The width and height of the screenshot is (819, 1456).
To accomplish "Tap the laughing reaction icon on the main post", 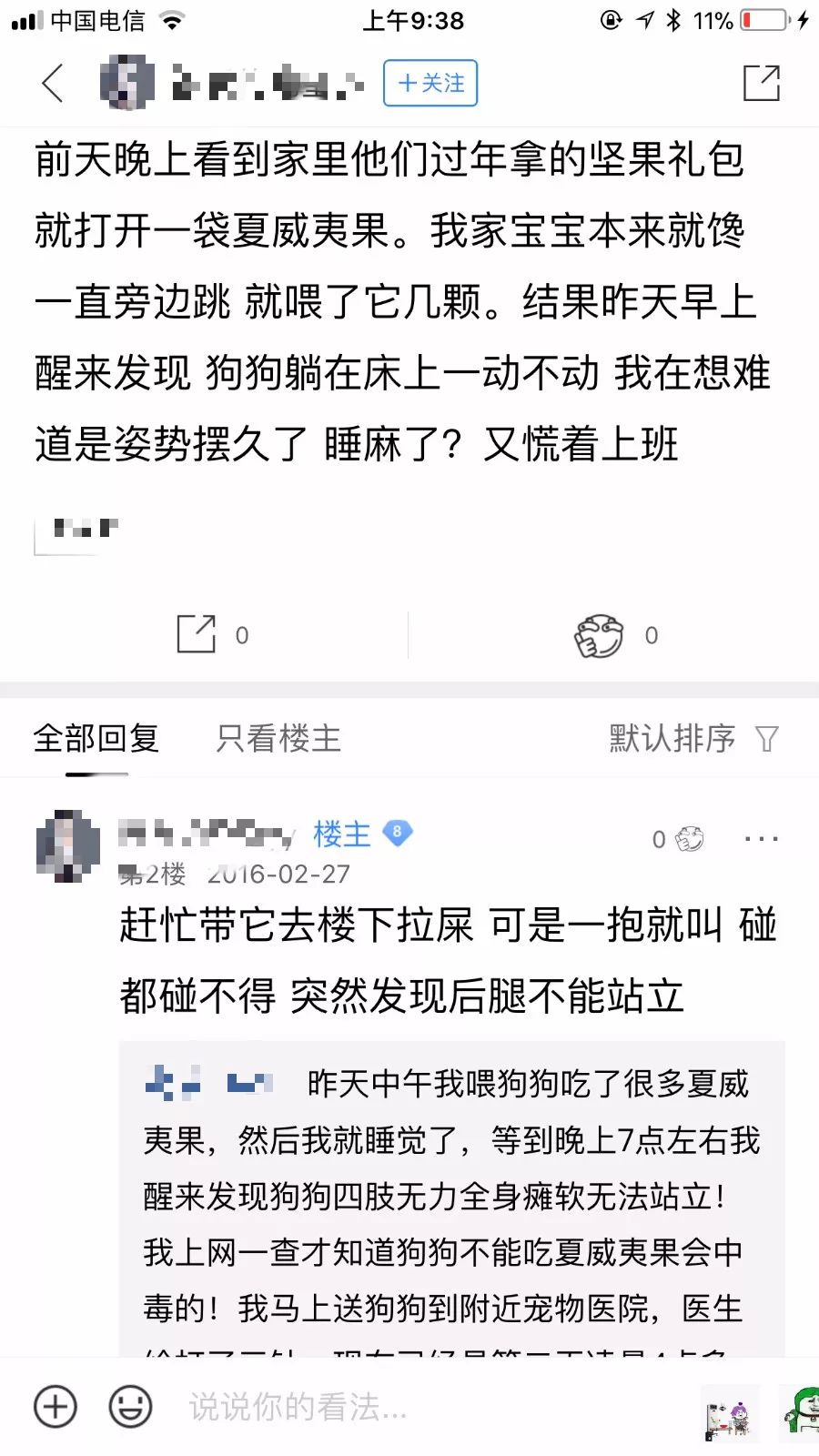I will 599,635.
